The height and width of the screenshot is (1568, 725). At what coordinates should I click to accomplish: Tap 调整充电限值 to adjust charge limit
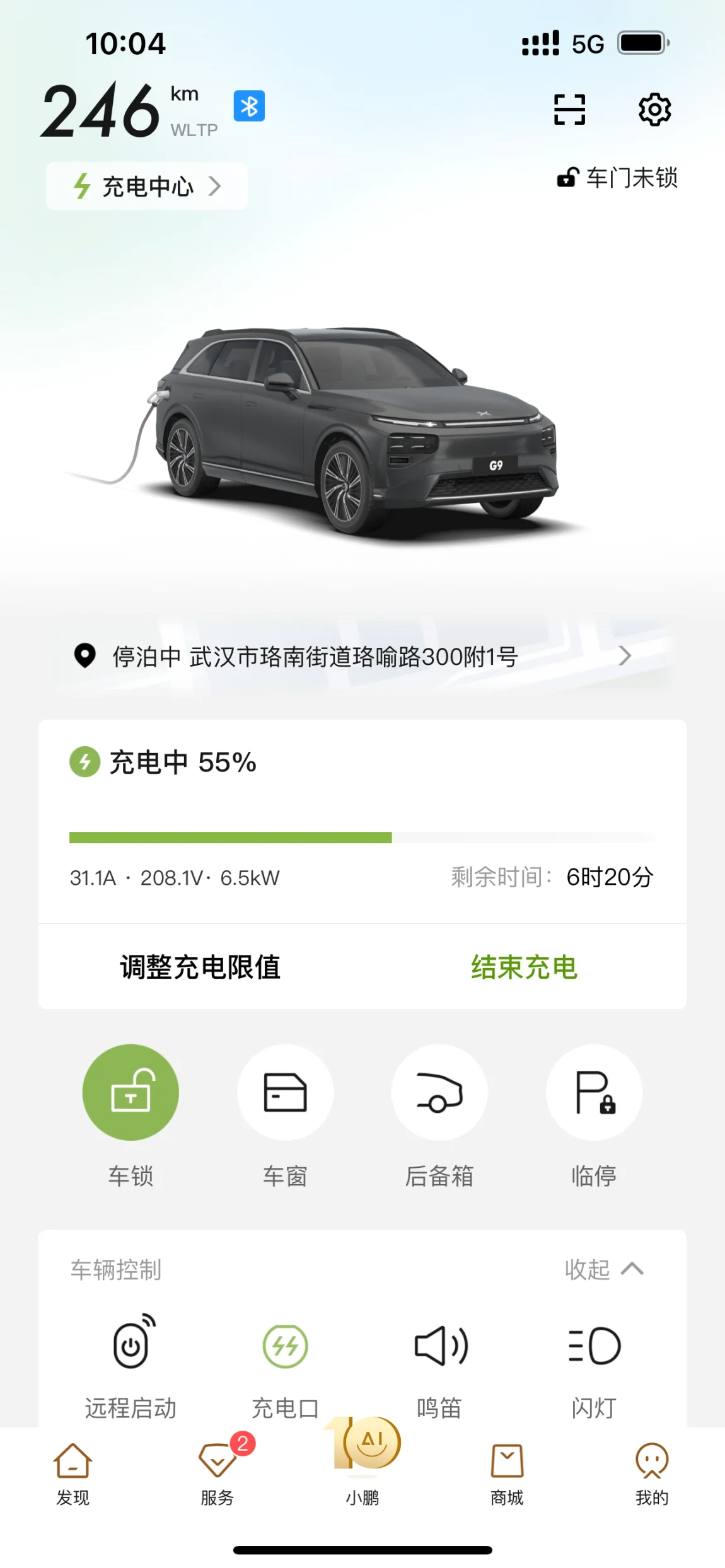[x=200, y=967]
